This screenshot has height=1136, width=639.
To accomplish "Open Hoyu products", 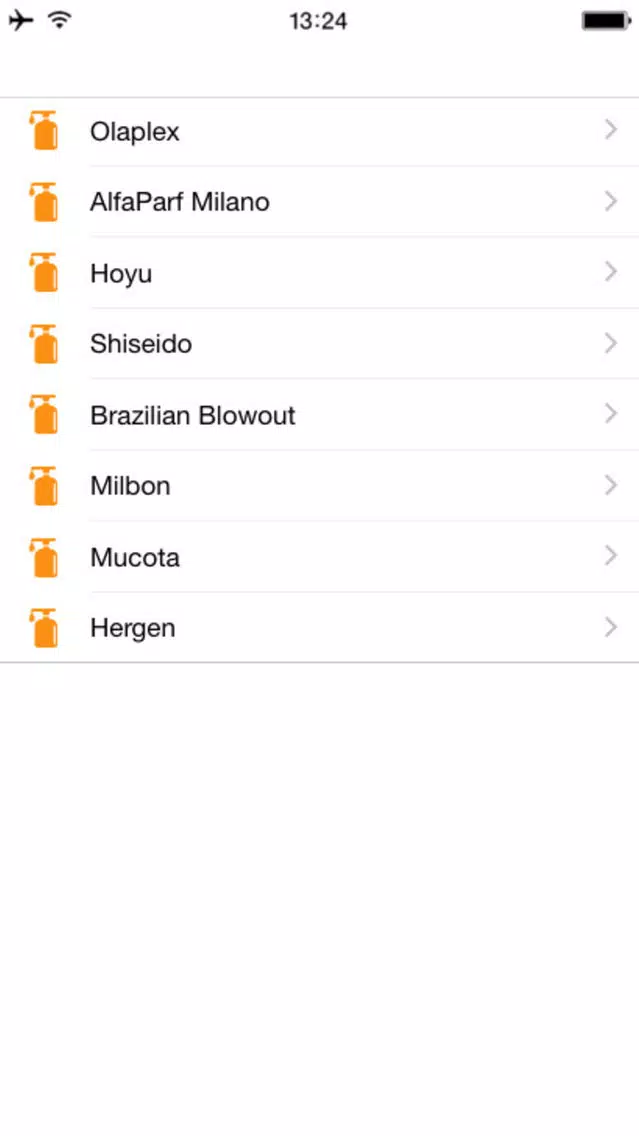I will pos(320,272).
